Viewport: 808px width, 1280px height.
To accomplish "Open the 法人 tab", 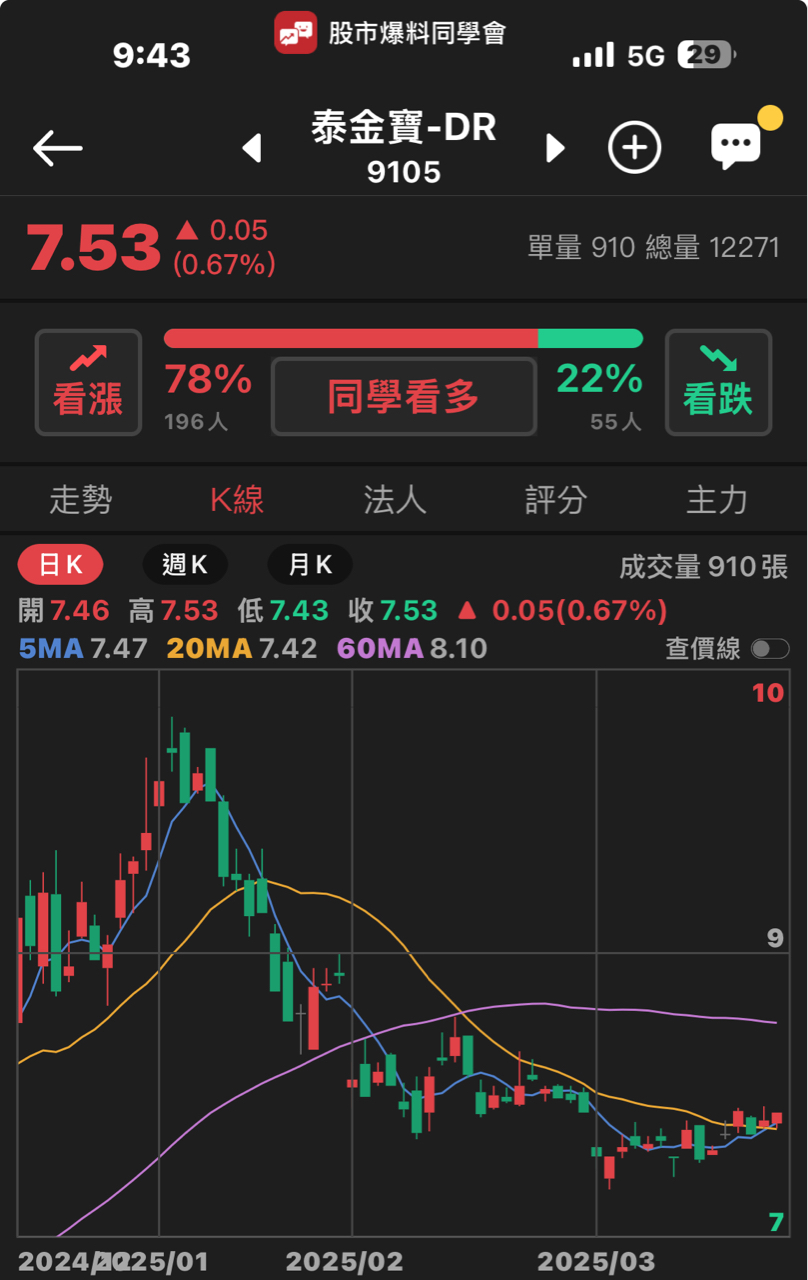I will 395,499.
